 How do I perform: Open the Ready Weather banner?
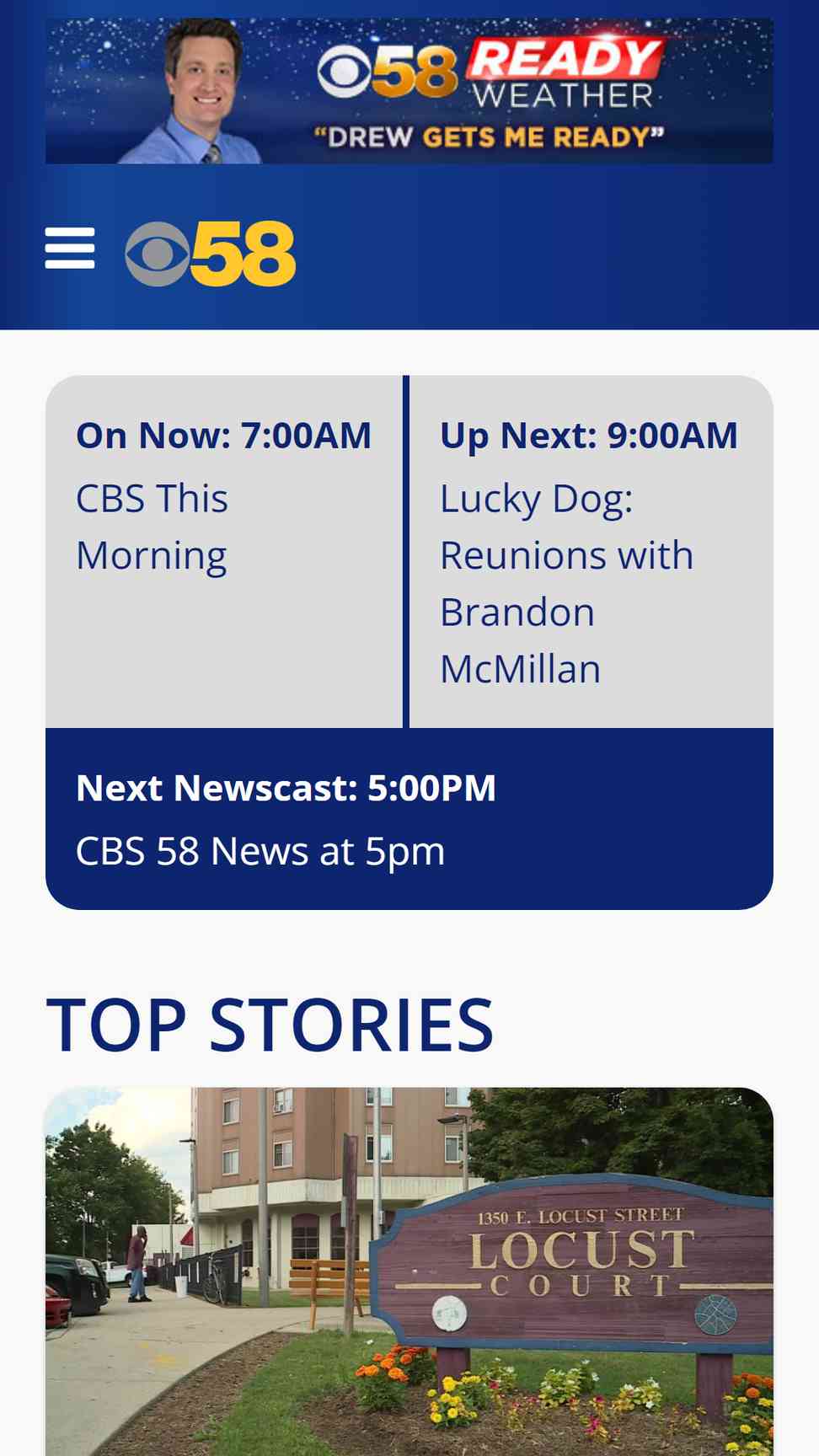tap(409, 91)
